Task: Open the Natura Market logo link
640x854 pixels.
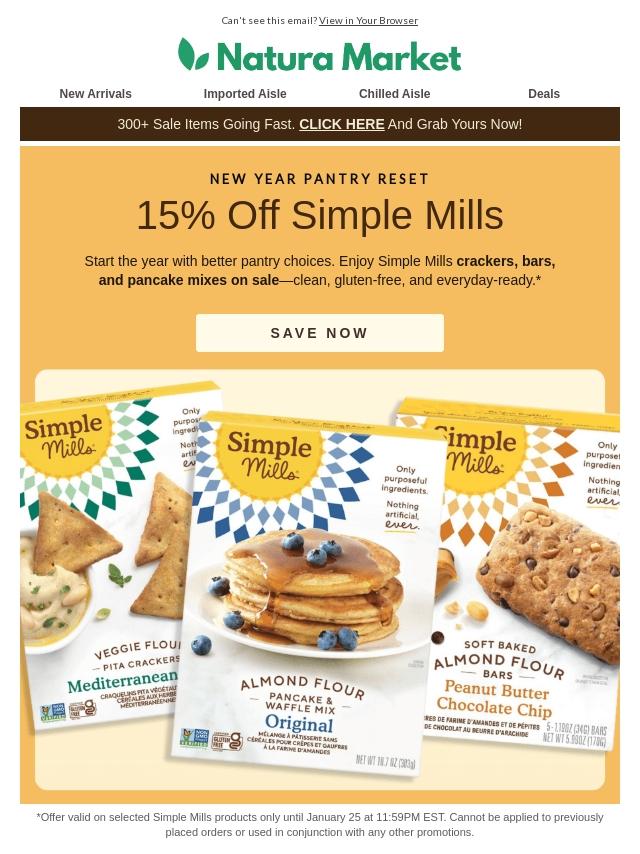Action: (320, 55)
